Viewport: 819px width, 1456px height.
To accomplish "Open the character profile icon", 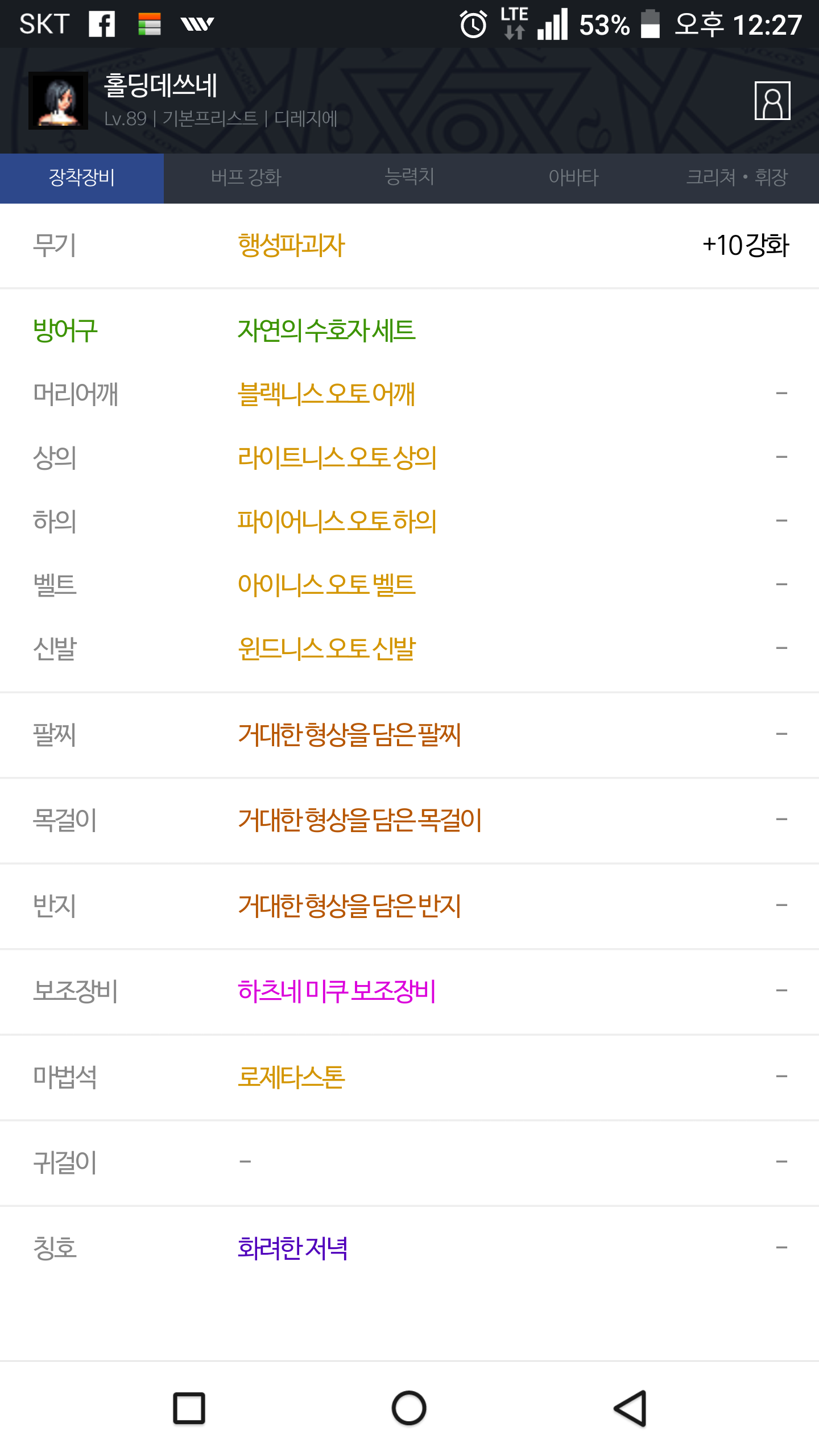I will pyautogui.click(x=772, y=101).
